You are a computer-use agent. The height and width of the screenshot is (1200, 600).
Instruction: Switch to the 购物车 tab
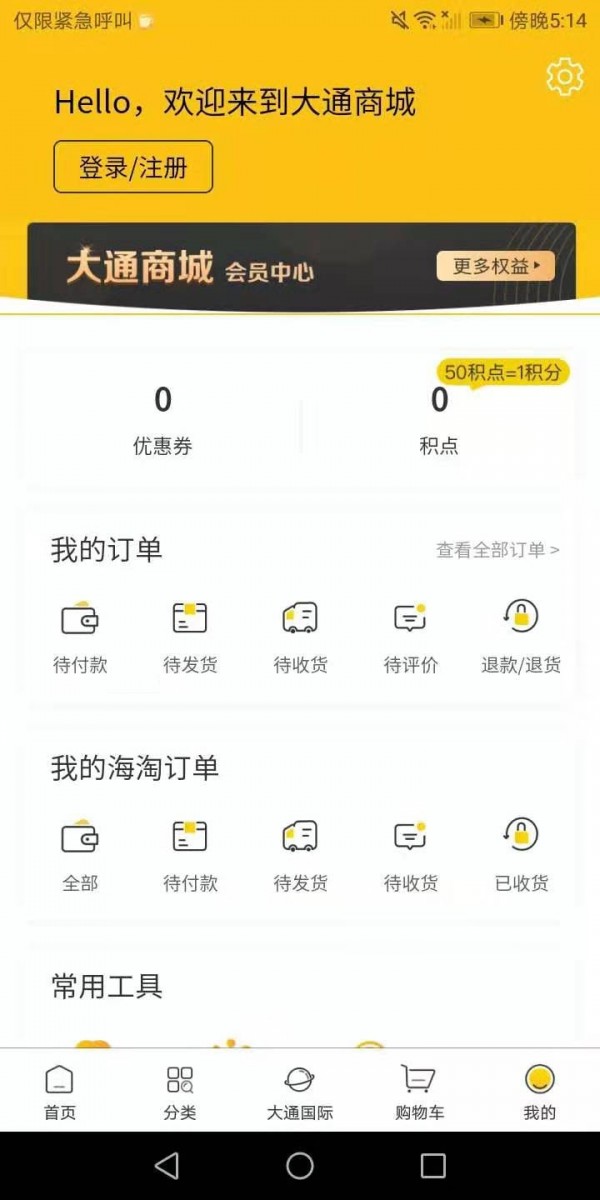(x=419, y=1092)
